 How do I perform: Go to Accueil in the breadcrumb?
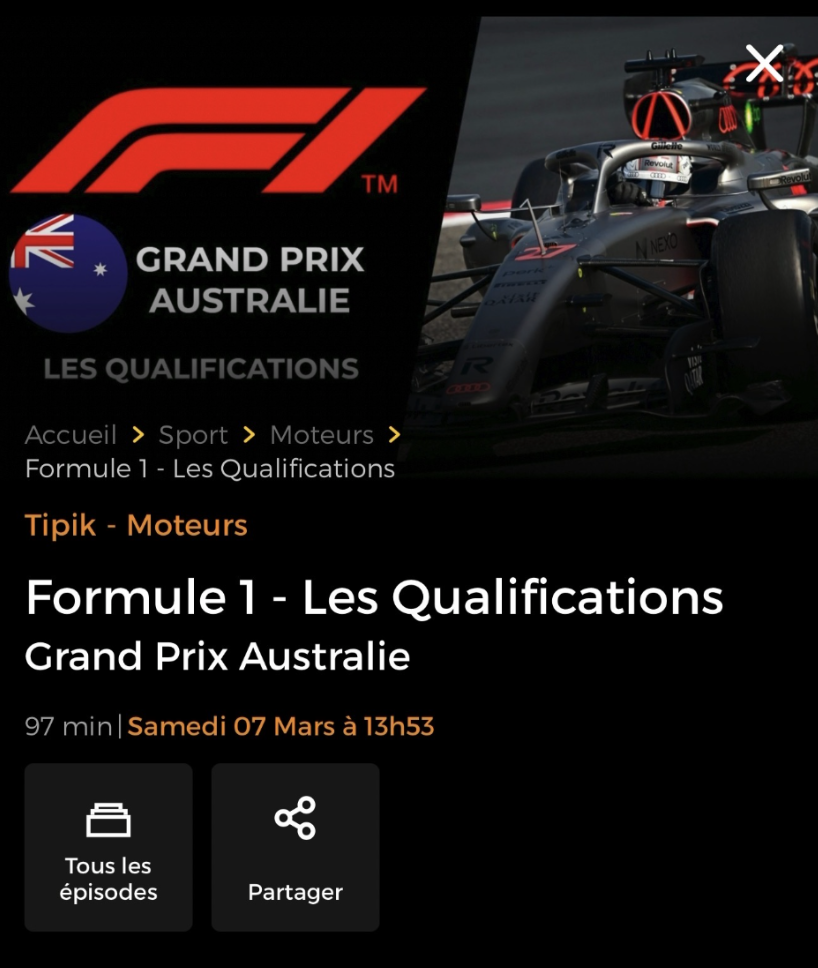click(x=71, y=435)
